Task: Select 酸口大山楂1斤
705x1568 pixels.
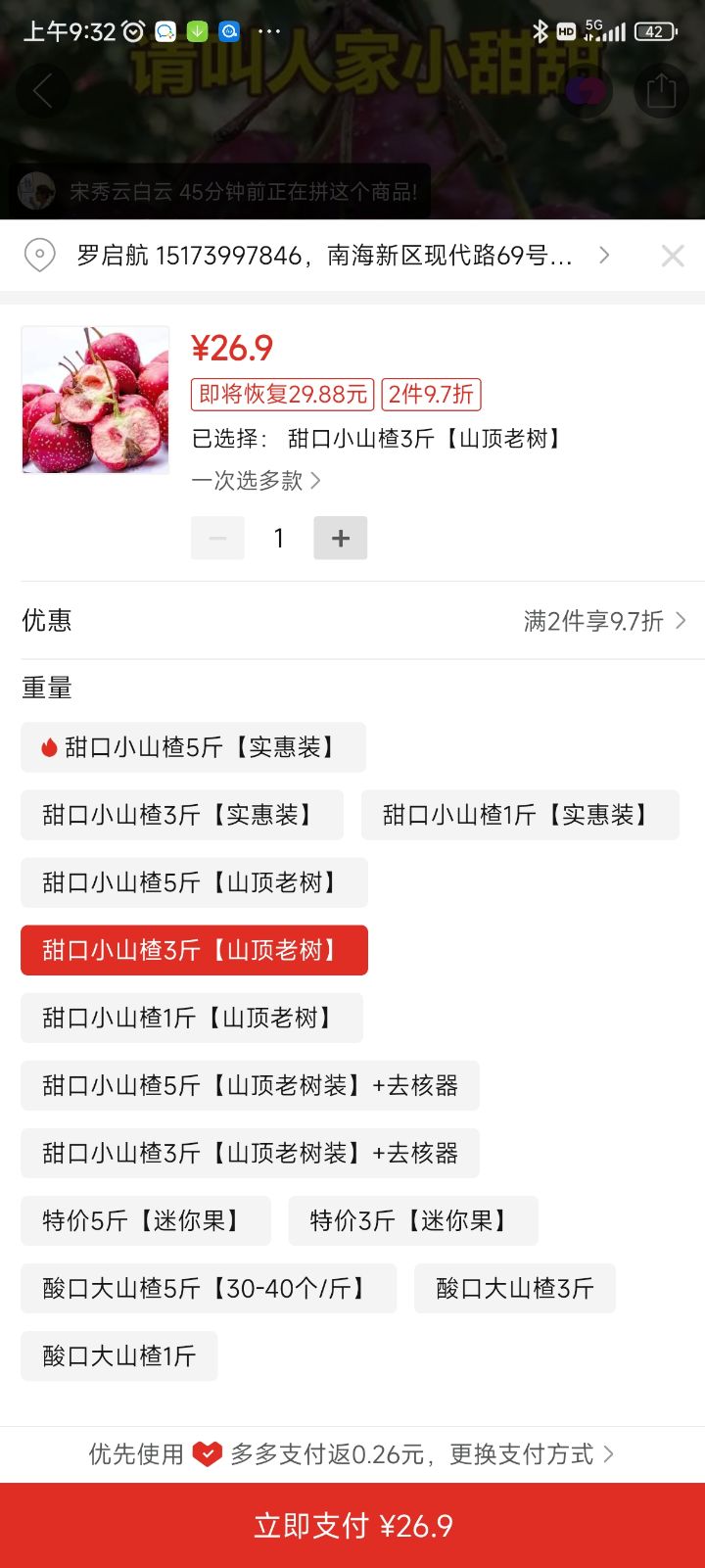Action: point(119,1355)
